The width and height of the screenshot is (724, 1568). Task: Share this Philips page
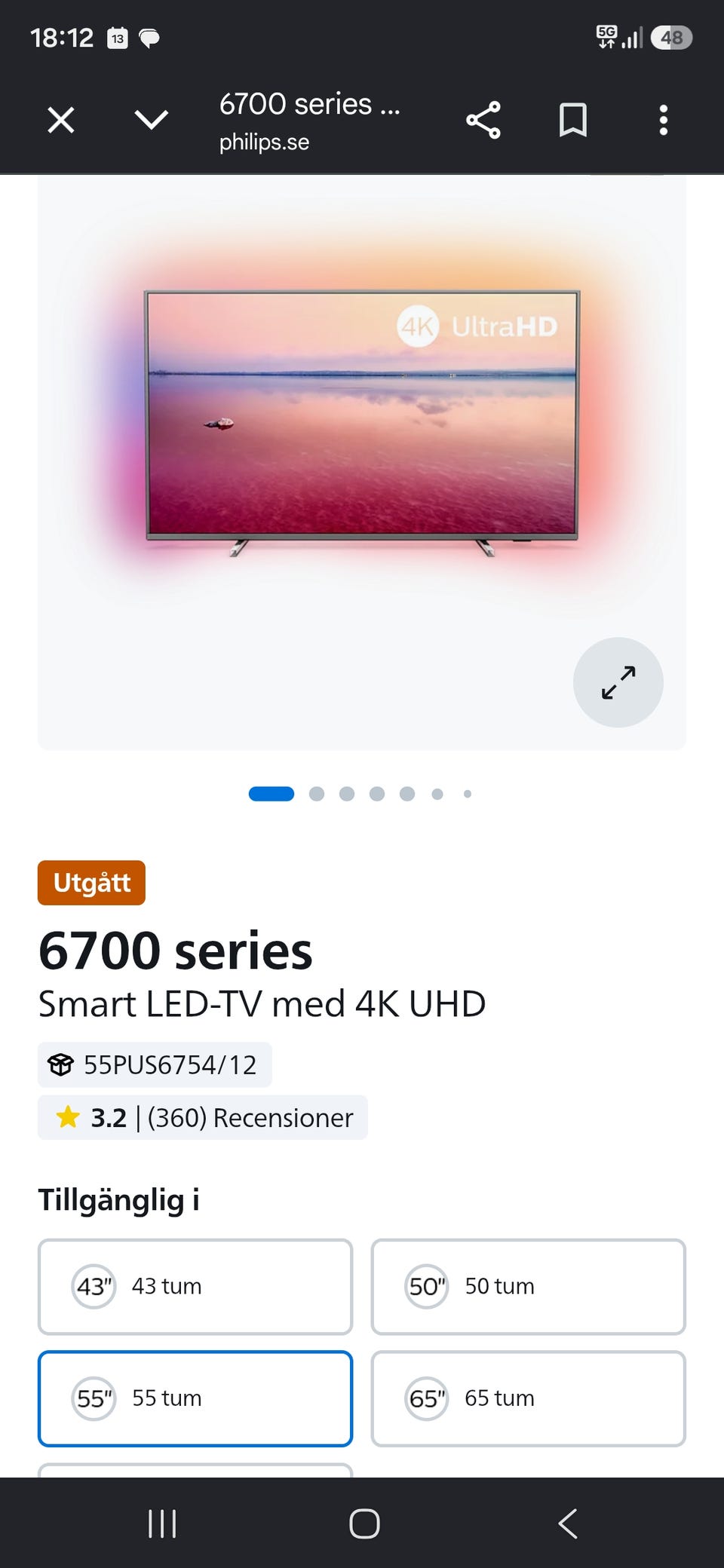coord(483,120)
